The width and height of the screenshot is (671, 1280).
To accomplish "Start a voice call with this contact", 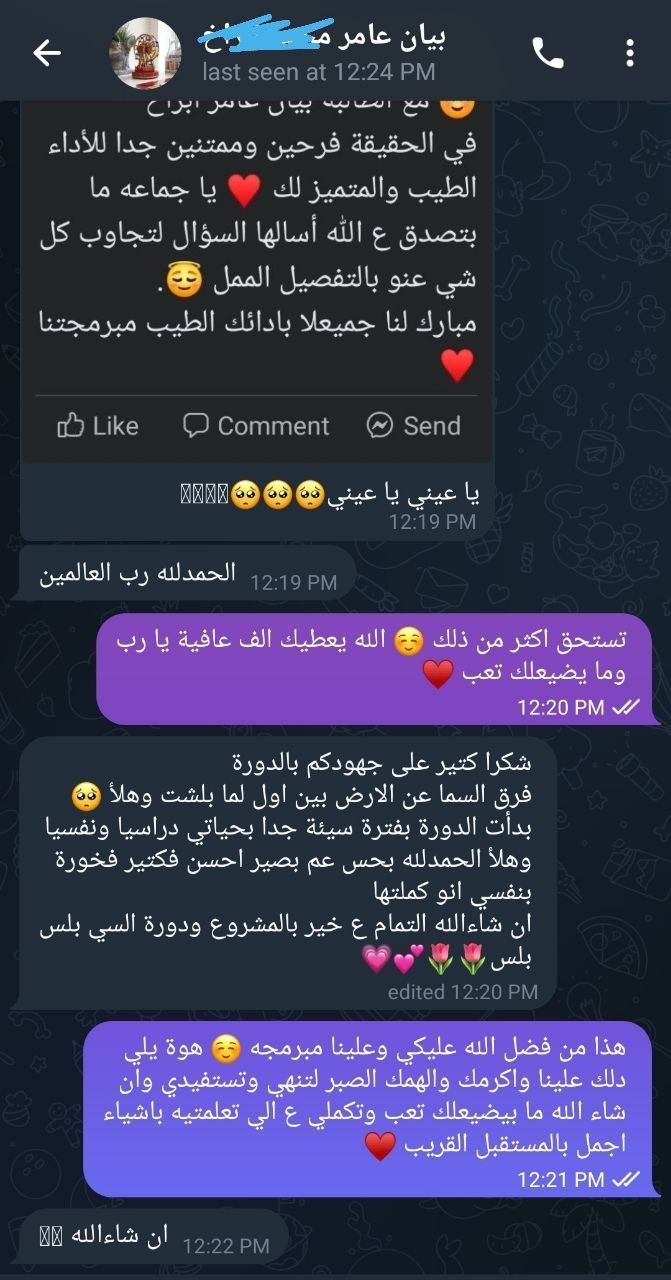I will point(548,53).
